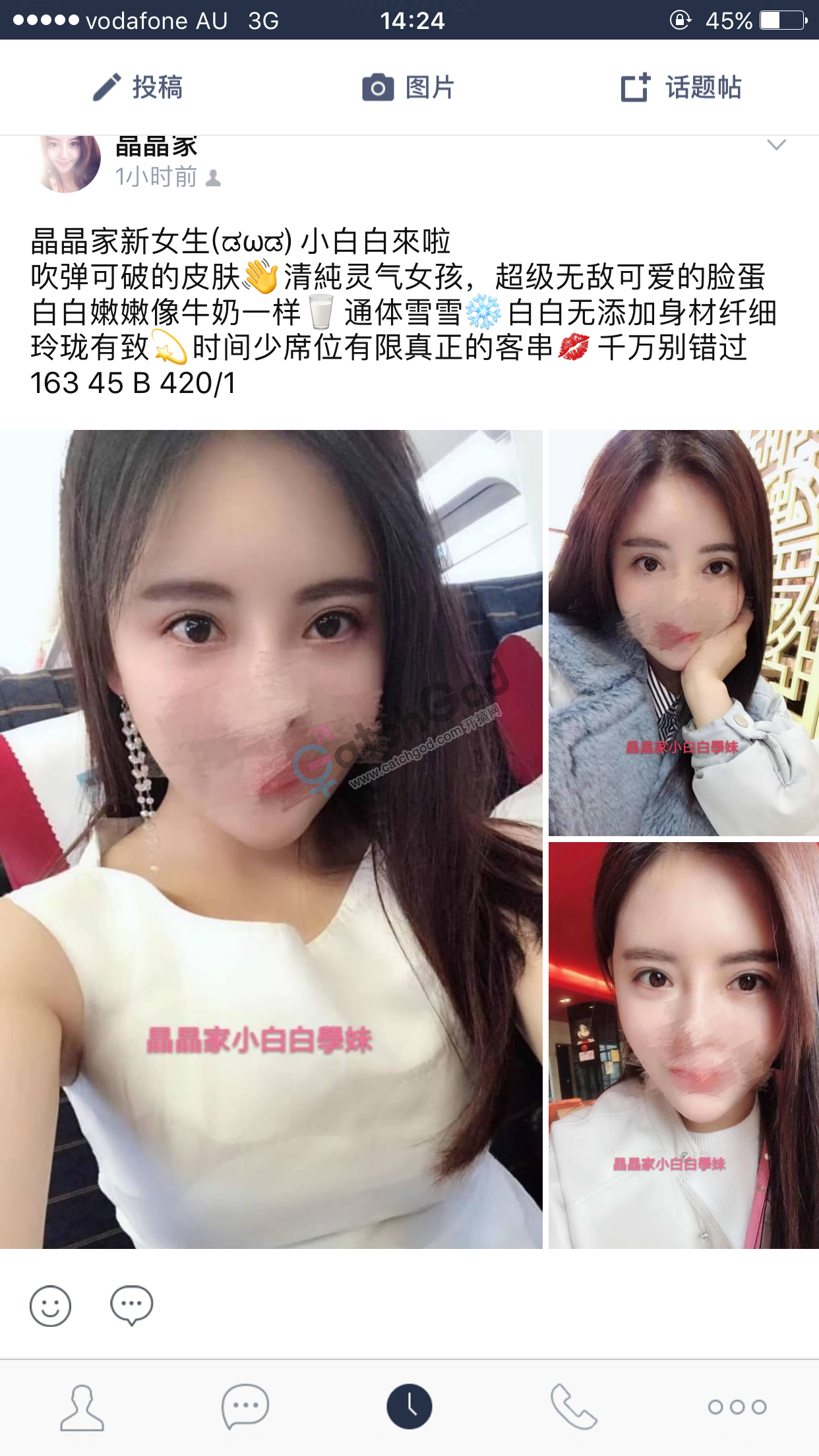Viewport: 819px width, 1456px height.
Task: React to the post with the smiley icon
Action: point(50,1306)
